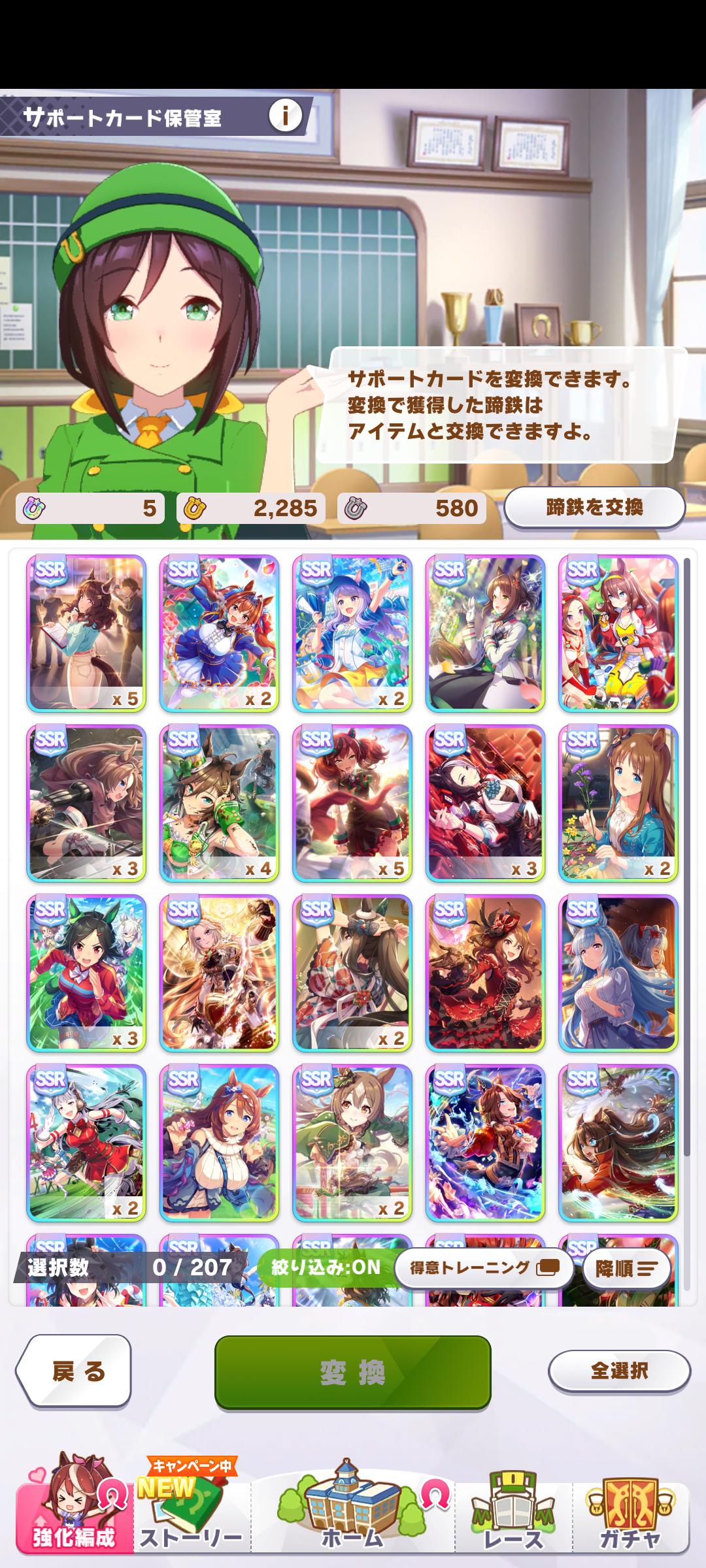Open the info icon beside サポートカード保管室
This screenshot has height=1568, width=706.
(x=285, y=116)
